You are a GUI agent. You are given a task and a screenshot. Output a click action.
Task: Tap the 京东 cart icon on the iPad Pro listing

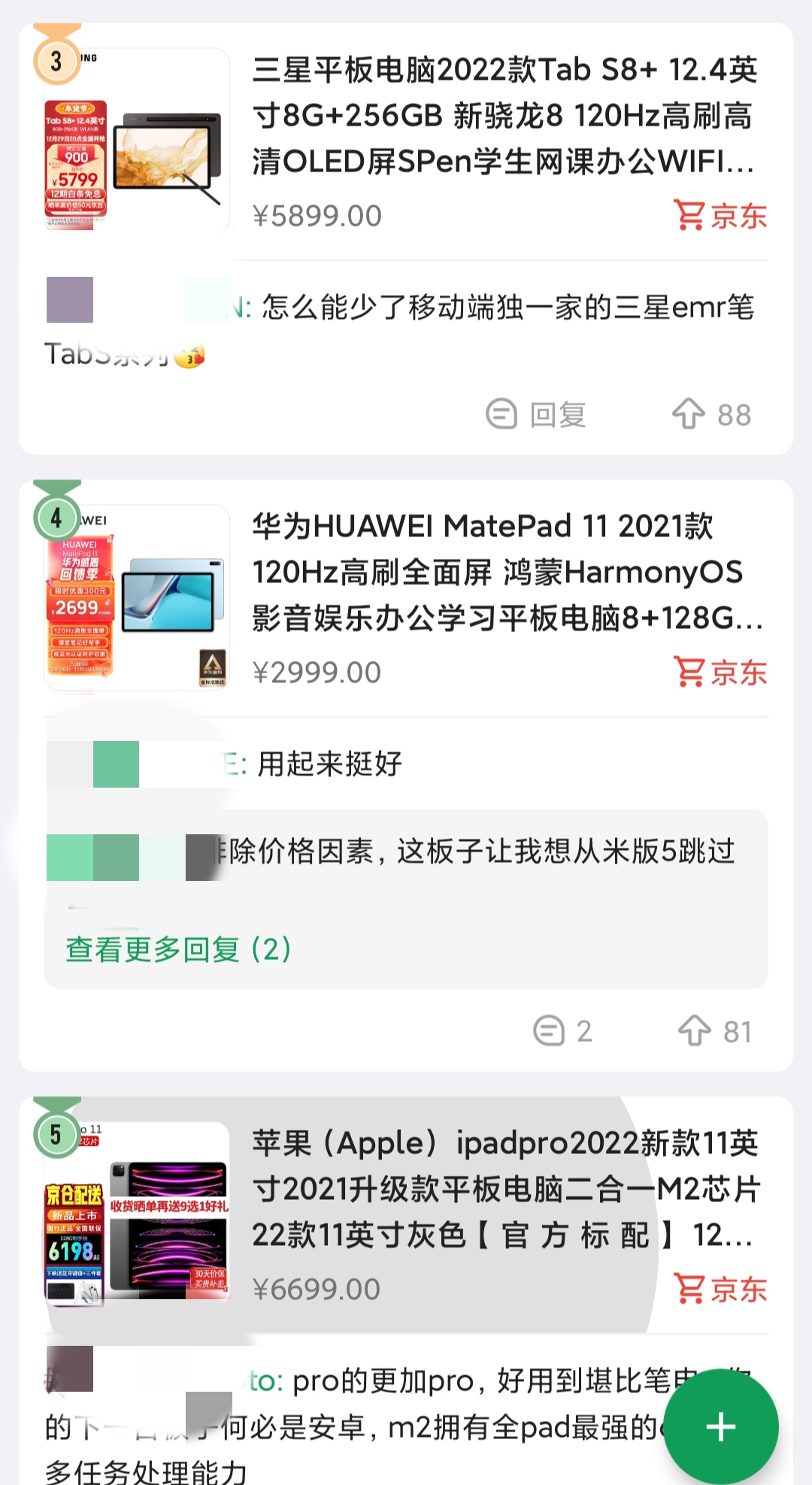pos(691,1288)
